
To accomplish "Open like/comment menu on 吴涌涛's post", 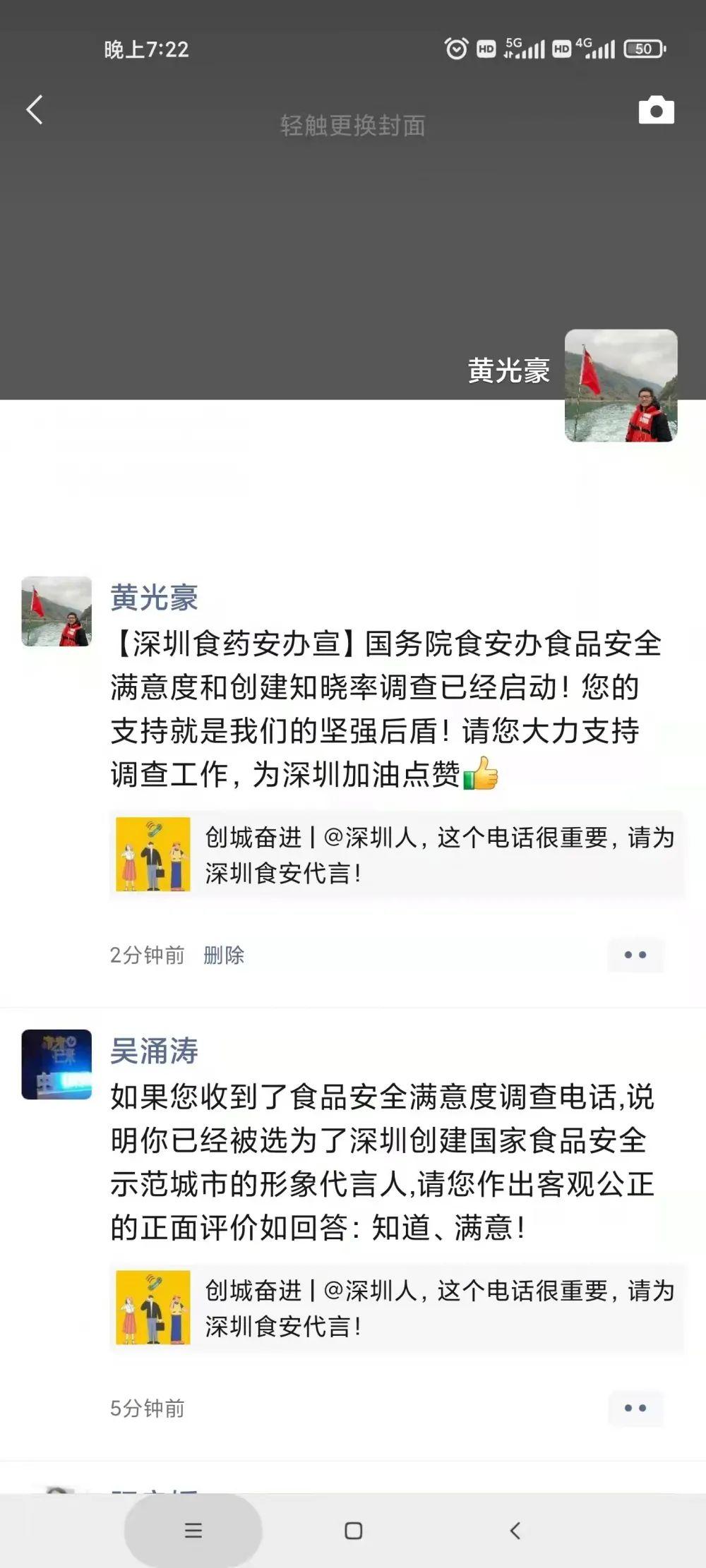I will click(x=635, y=1408).
